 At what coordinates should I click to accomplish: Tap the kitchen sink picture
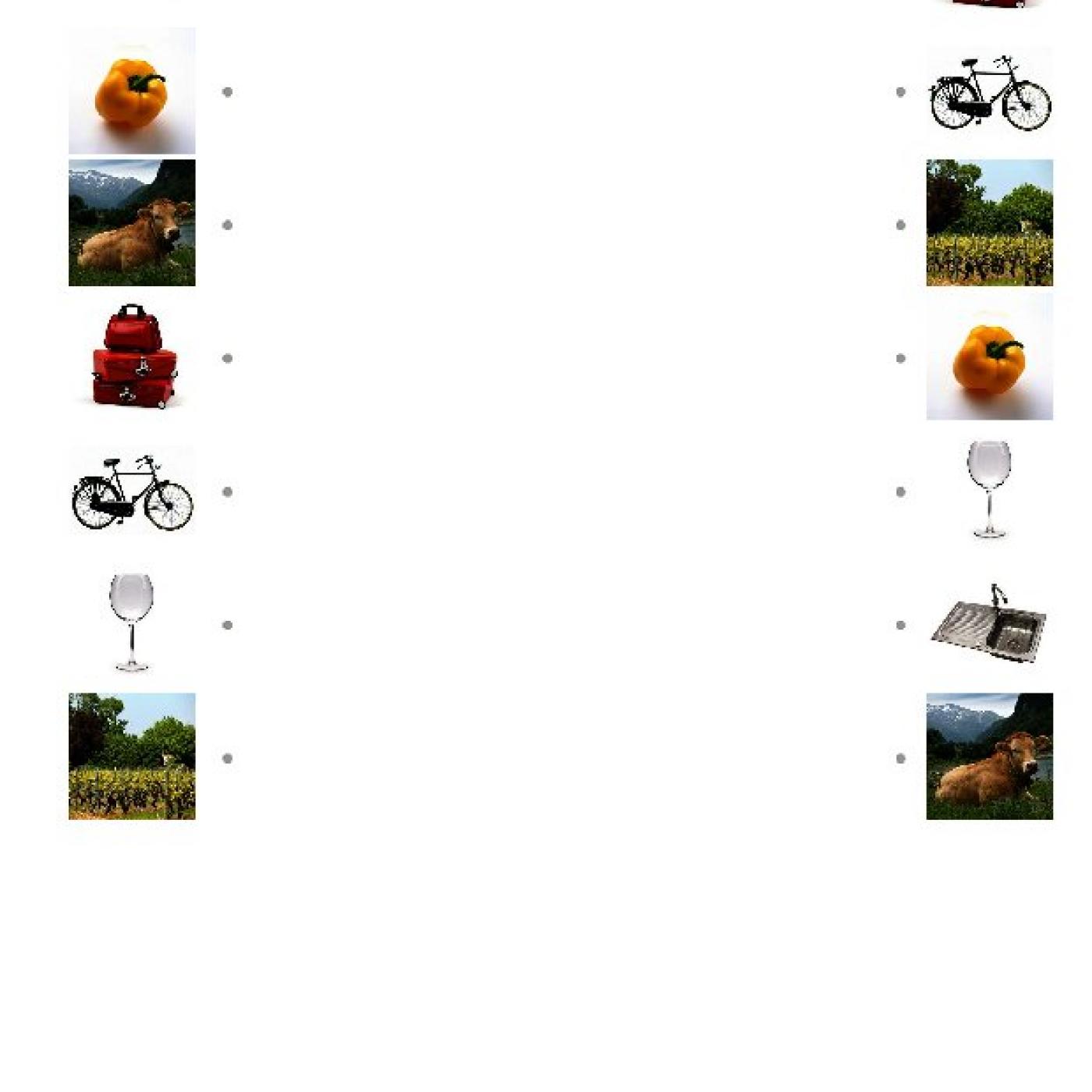point(989,624)
